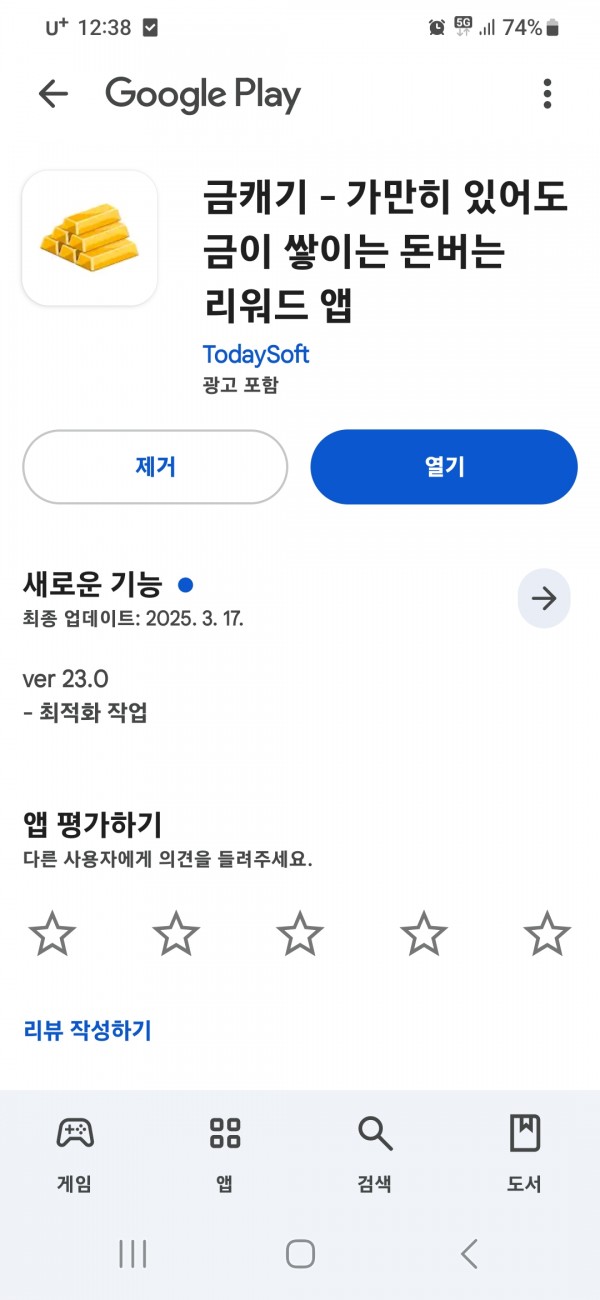Switch to the 앱 tab
The width and height of the screenshot is (600, 1300).
(x=225, y=1154)
